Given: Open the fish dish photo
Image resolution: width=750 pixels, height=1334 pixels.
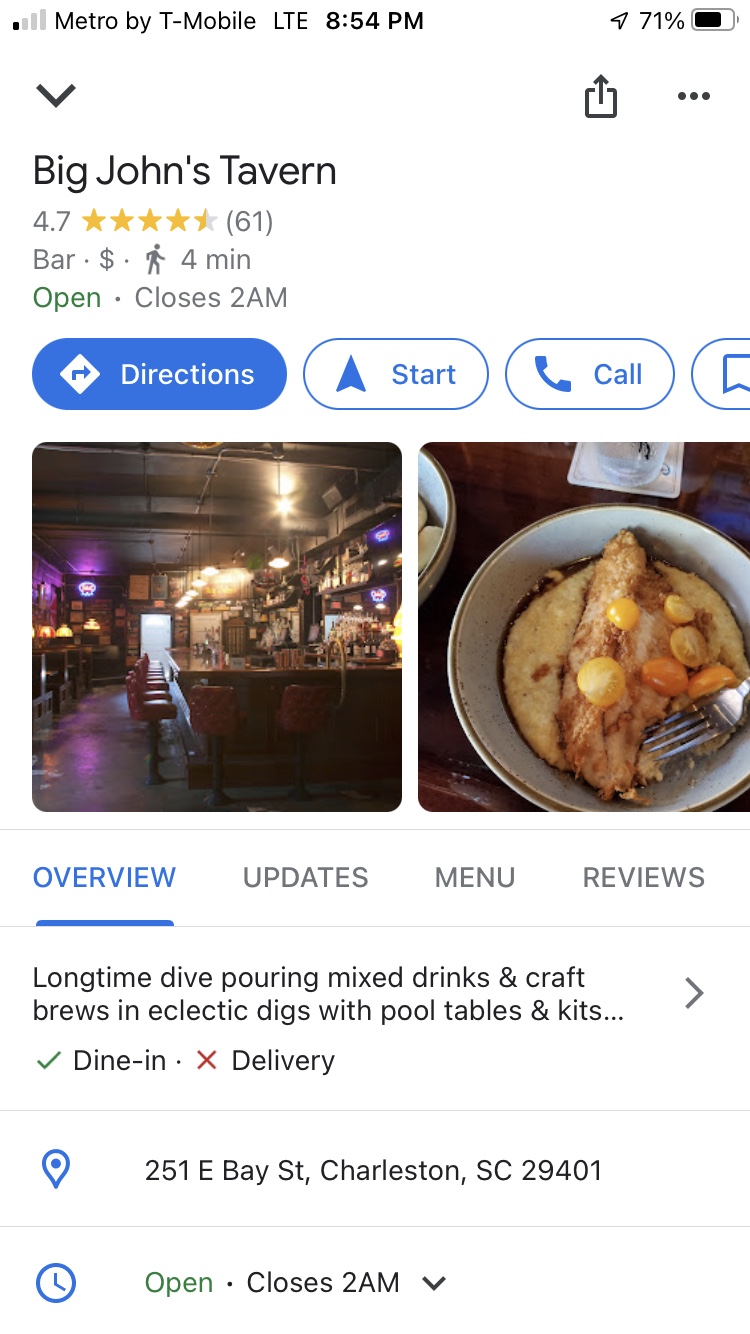Looking at the screenshot, I should coord(584,626).
